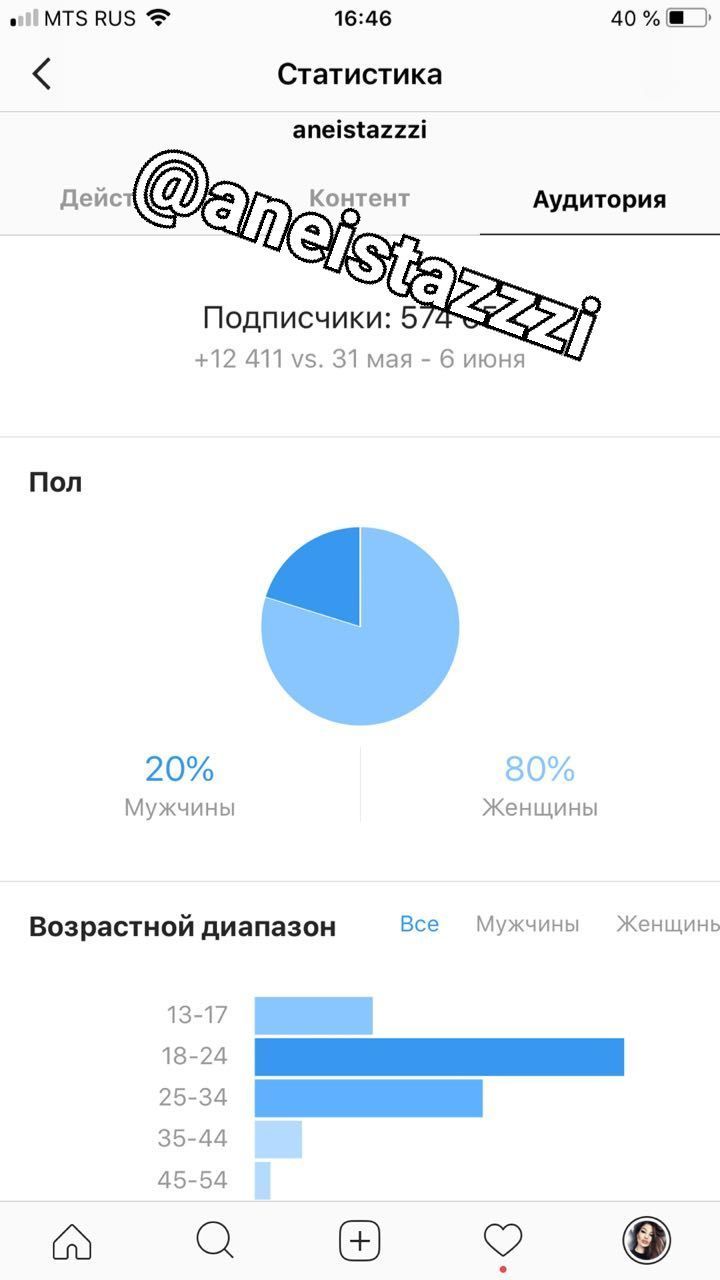Filter age range by Мужчины
Viewport: 720px width, 1280px height.
pyautogui.click(x=527, y=924)
